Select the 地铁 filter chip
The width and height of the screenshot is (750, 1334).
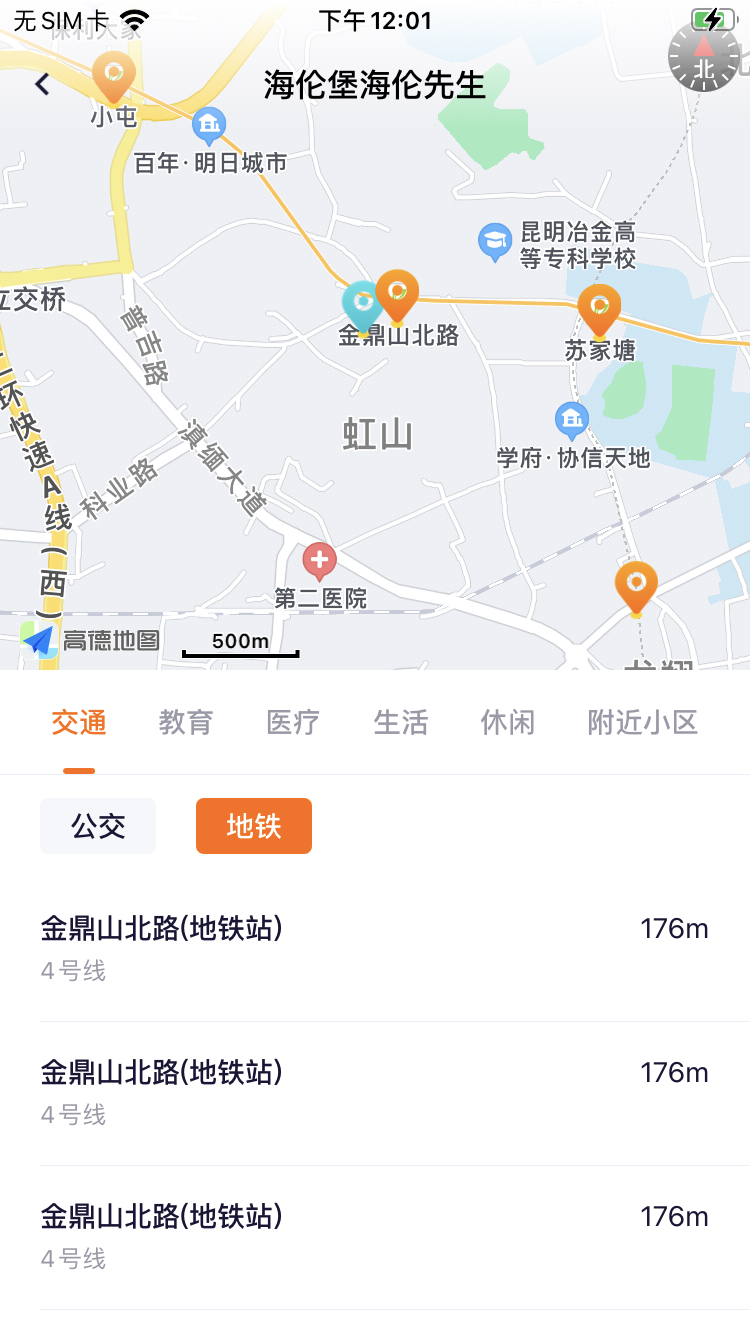pos(254,826)
